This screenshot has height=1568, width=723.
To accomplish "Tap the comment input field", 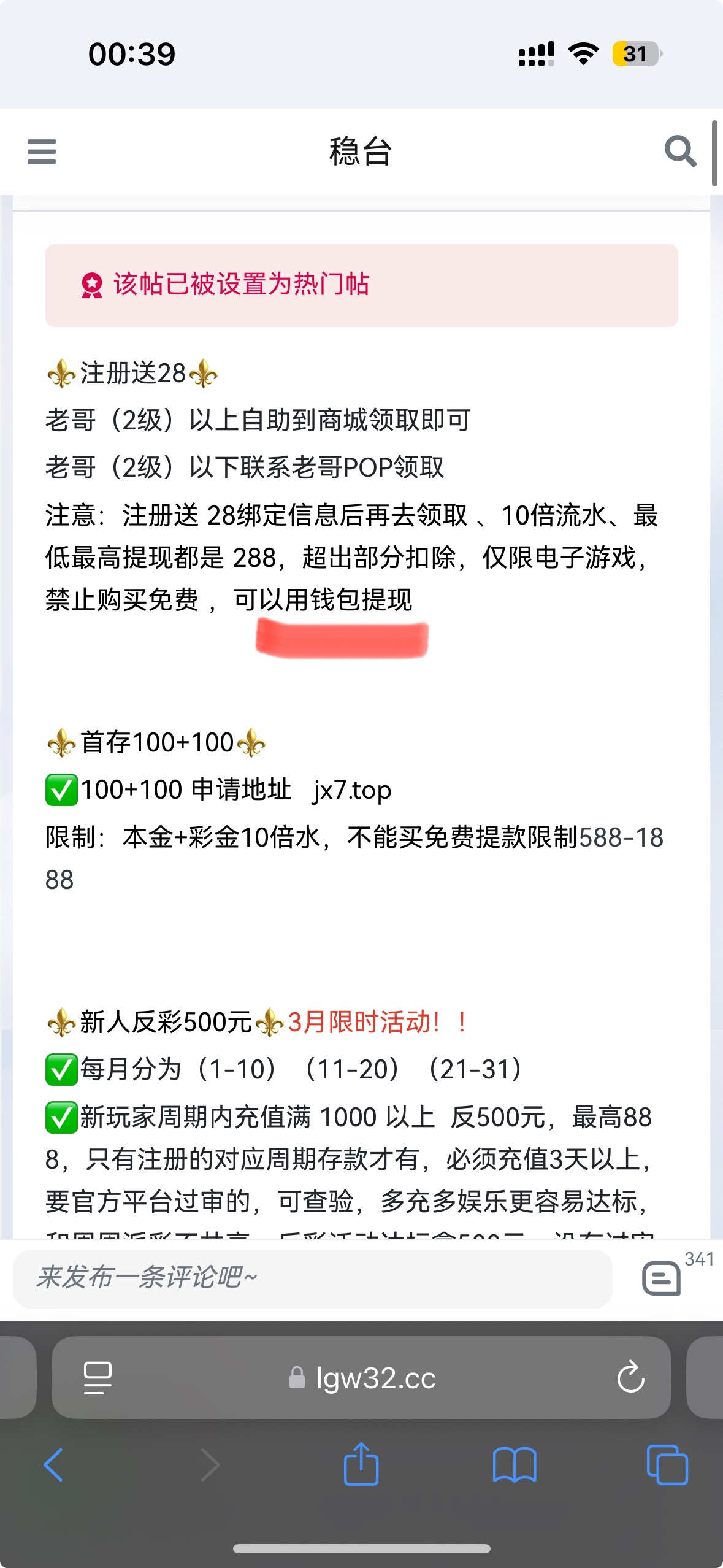I will 312,1278.
